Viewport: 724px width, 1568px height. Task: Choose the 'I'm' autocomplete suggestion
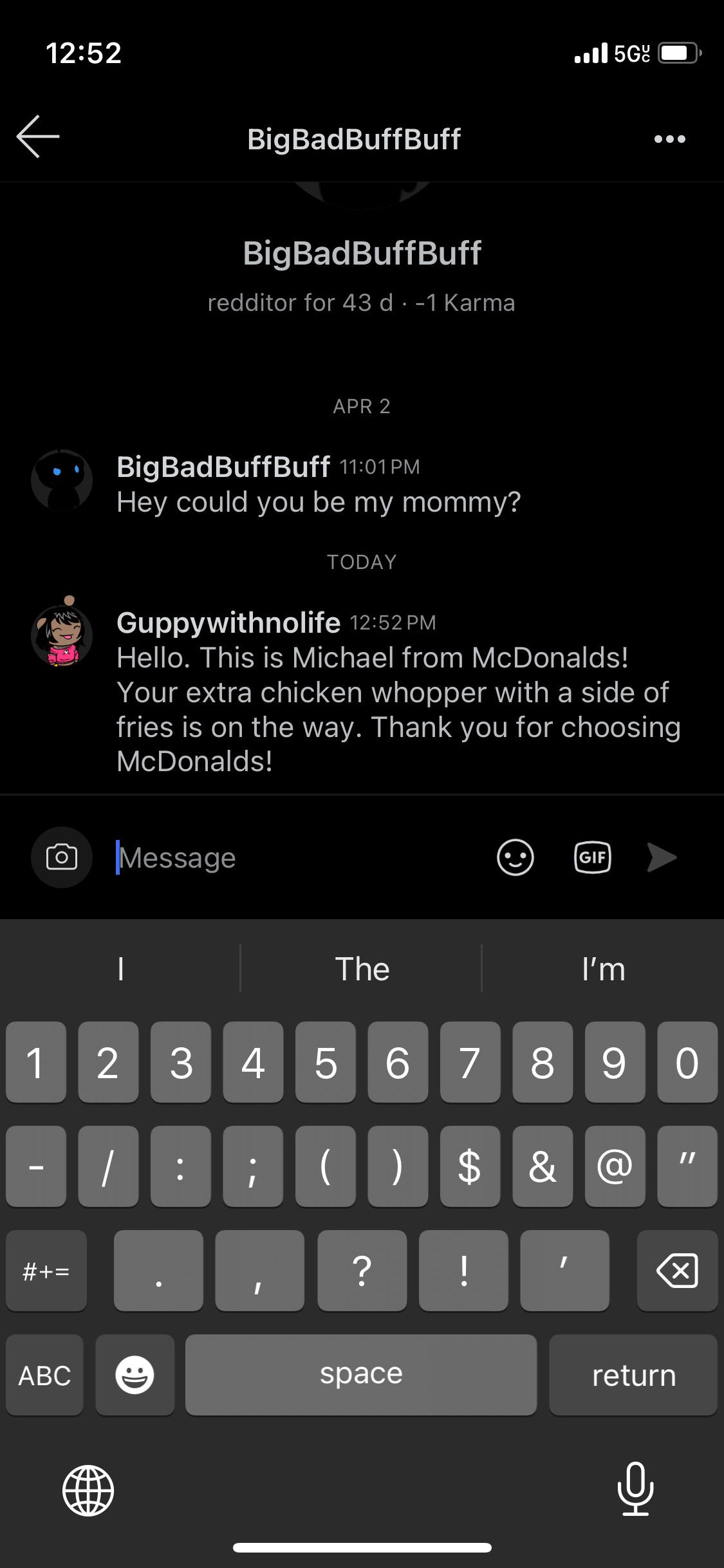coord(603,968)
